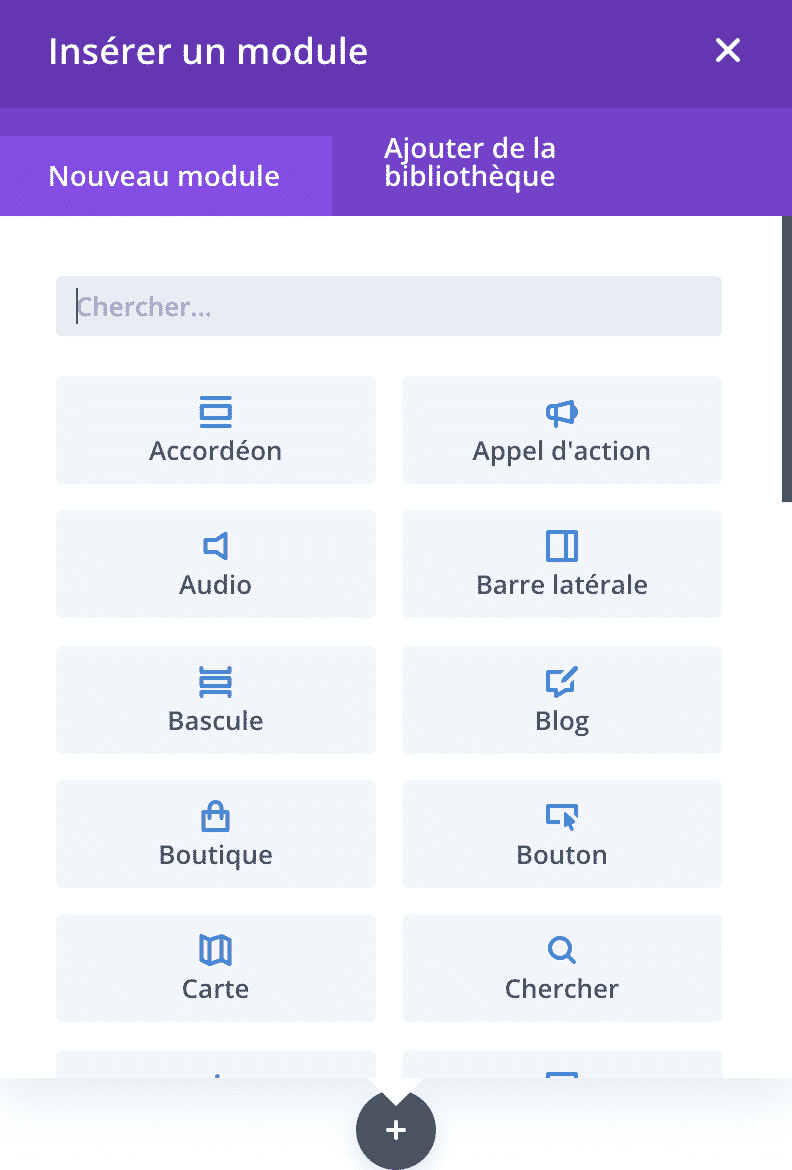
Task: Add the Audio module
Action: pyautogui.click(x=216, y=564)
